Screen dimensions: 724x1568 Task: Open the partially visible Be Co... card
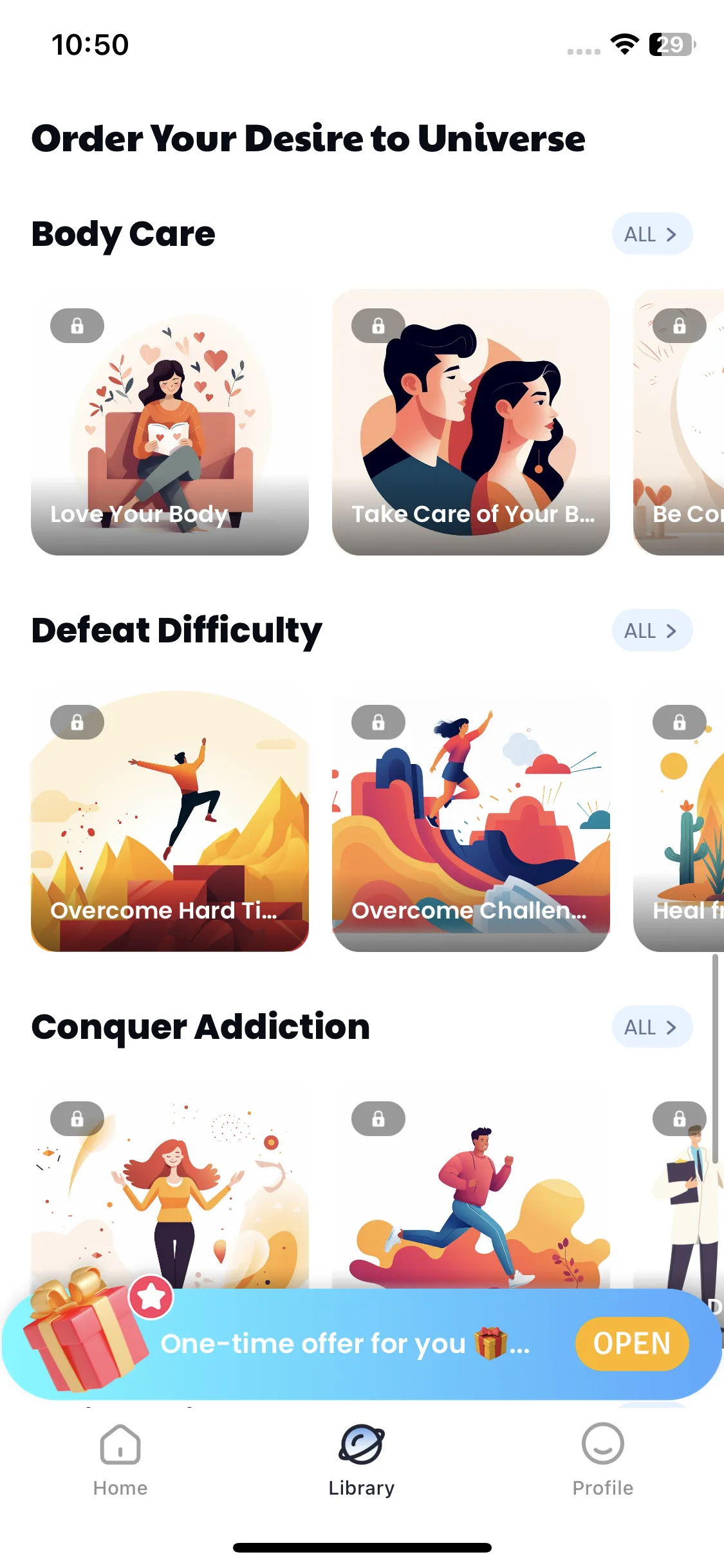point(681,422)
